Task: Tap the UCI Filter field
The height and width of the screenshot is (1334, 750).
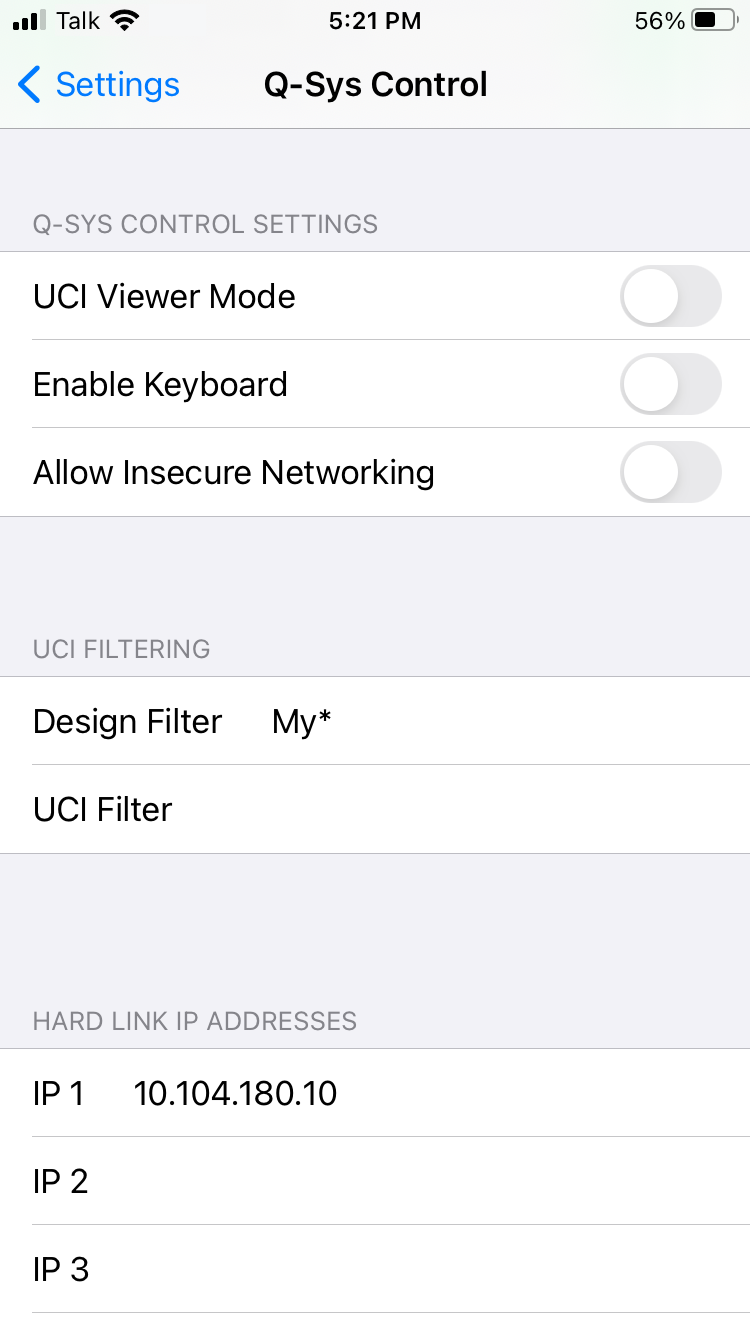Action: pyautogui.click(x=460, y=809)
